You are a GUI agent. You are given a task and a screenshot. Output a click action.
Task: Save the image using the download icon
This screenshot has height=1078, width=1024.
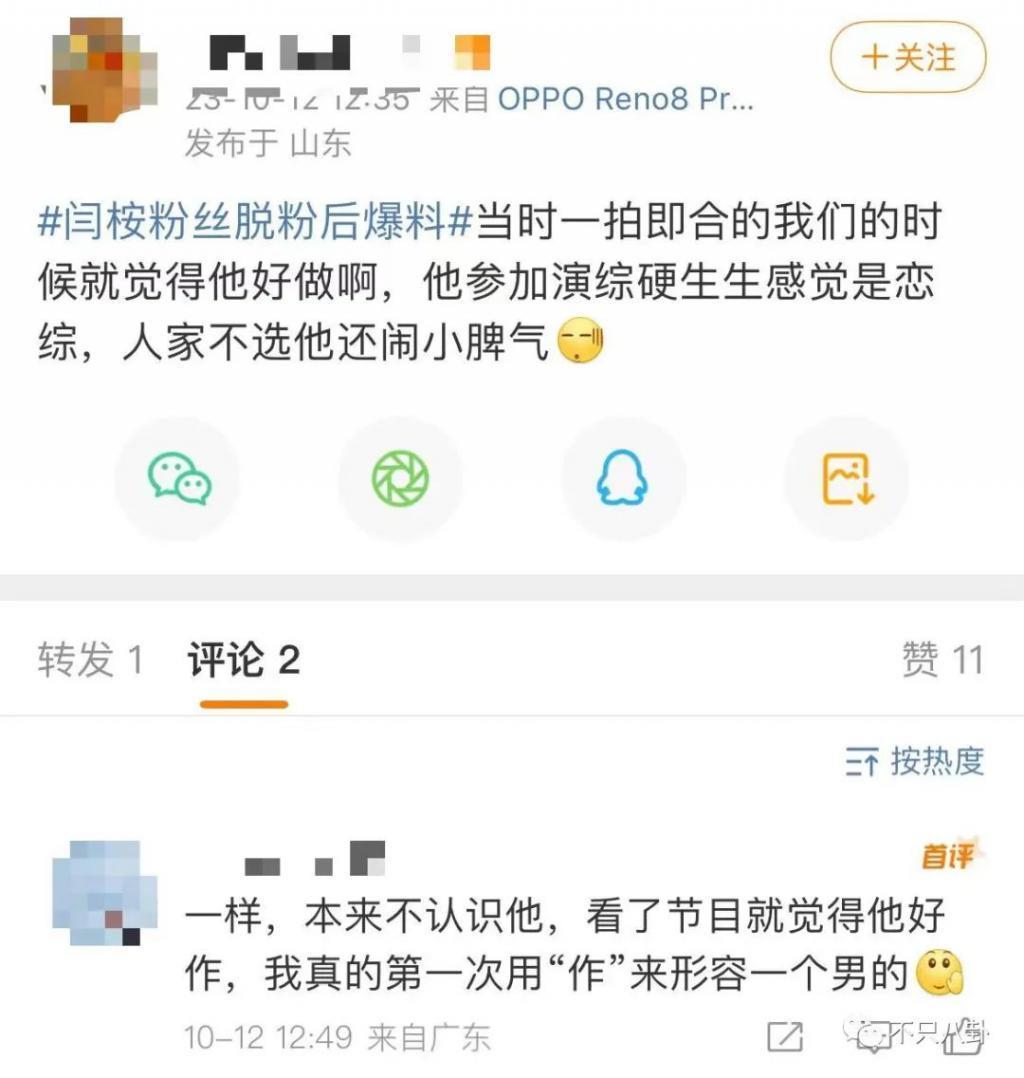click(x=845, y=478)
